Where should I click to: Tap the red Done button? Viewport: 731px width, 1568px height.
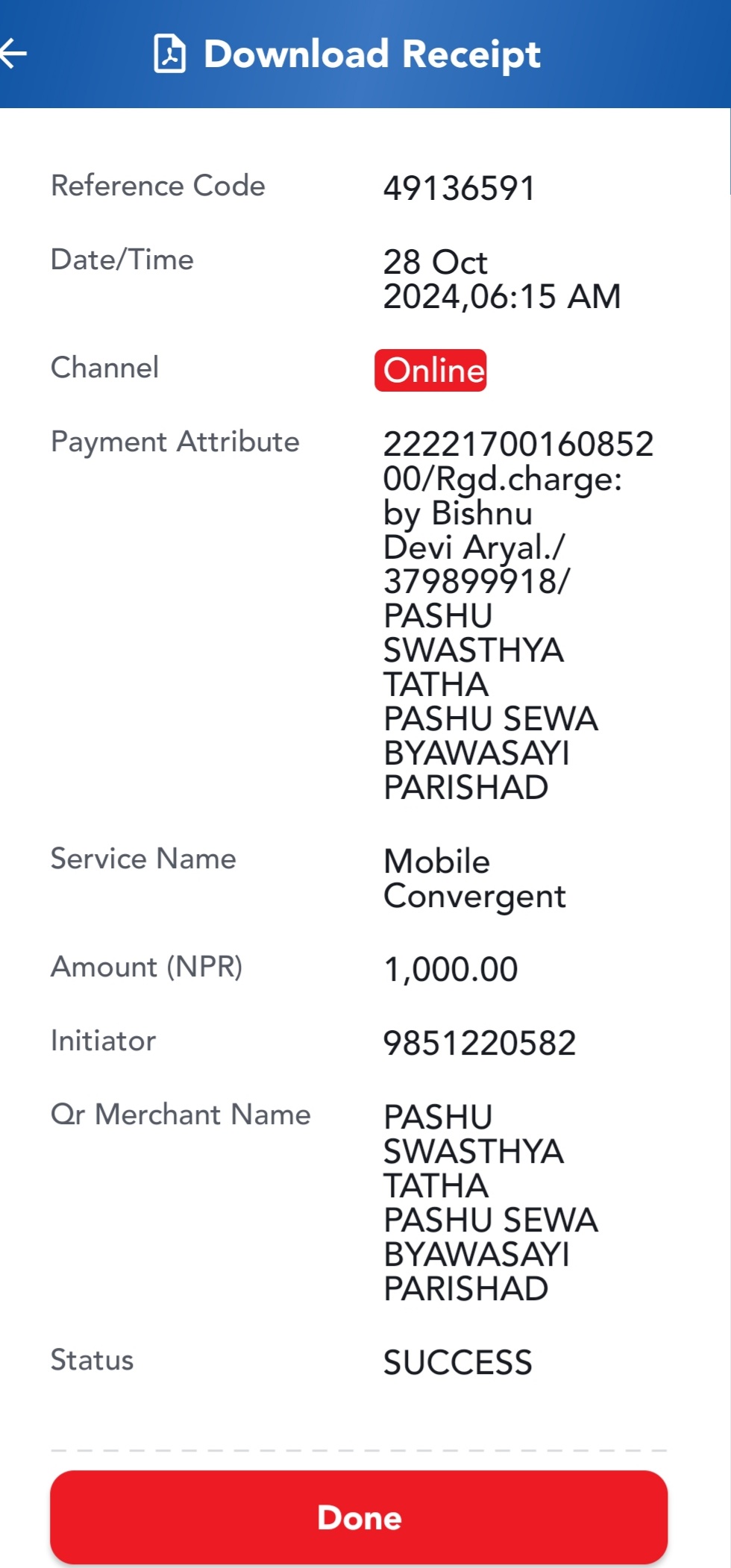coord(359,1517)
